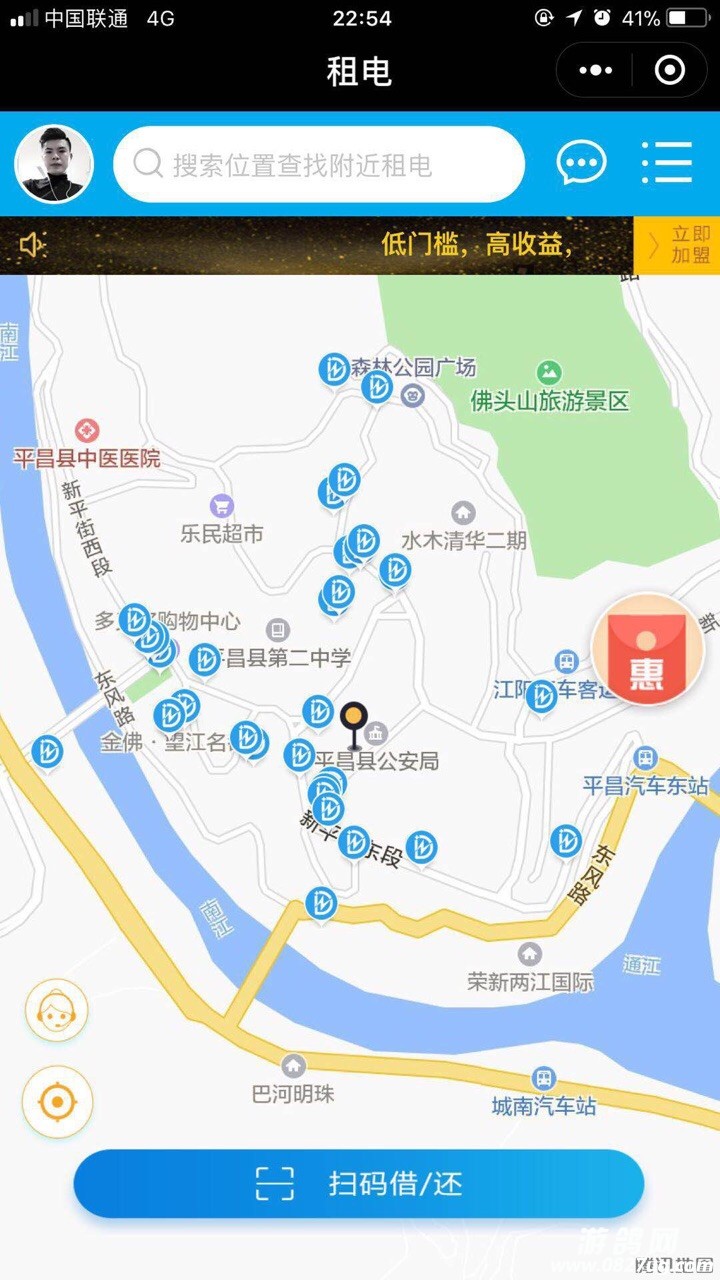Select rental marker near 江阳汽车客运站
Image resolution: width=720 pixels, height=1280 pixels.
tap(541, 695)
